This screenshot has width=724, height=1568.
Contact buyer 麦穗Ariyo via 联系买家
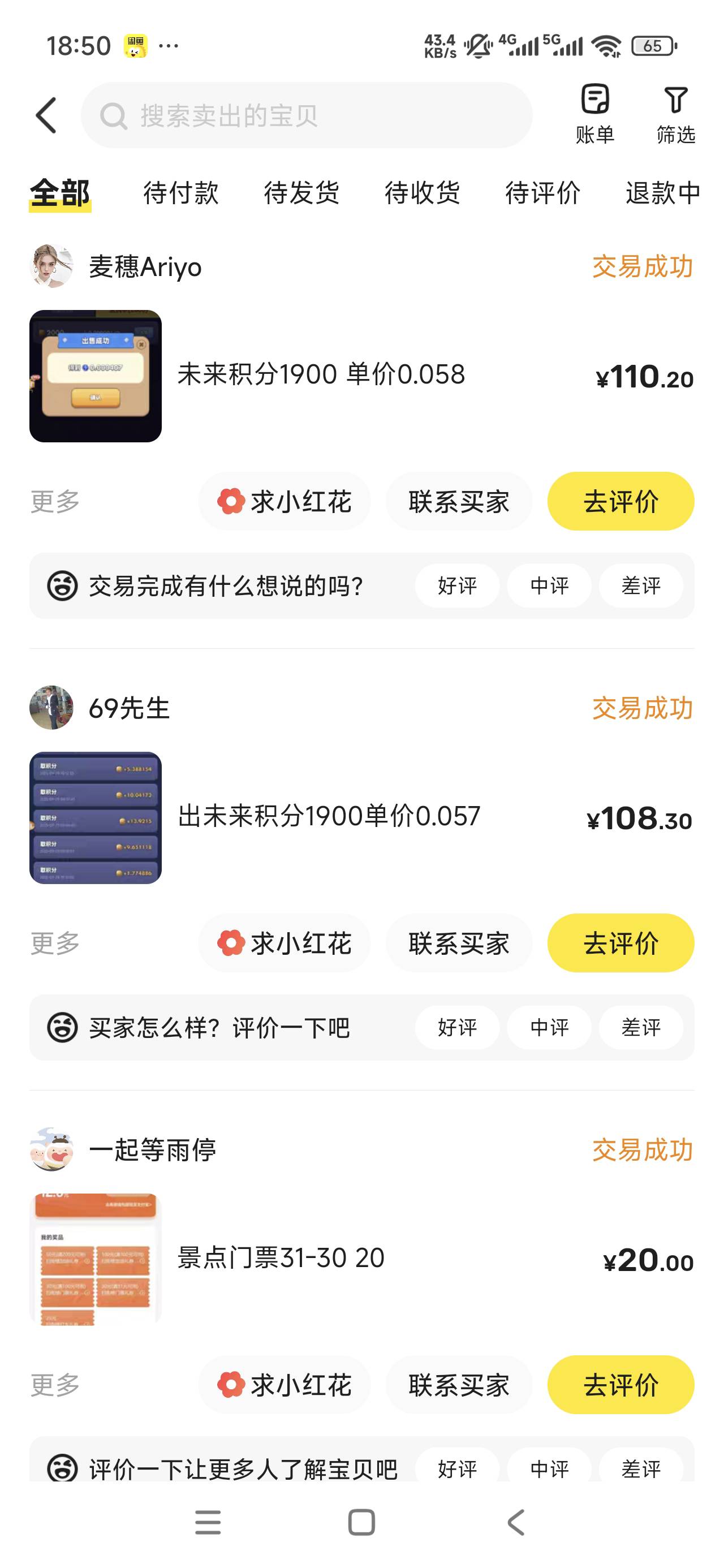[x=459, y=502]
